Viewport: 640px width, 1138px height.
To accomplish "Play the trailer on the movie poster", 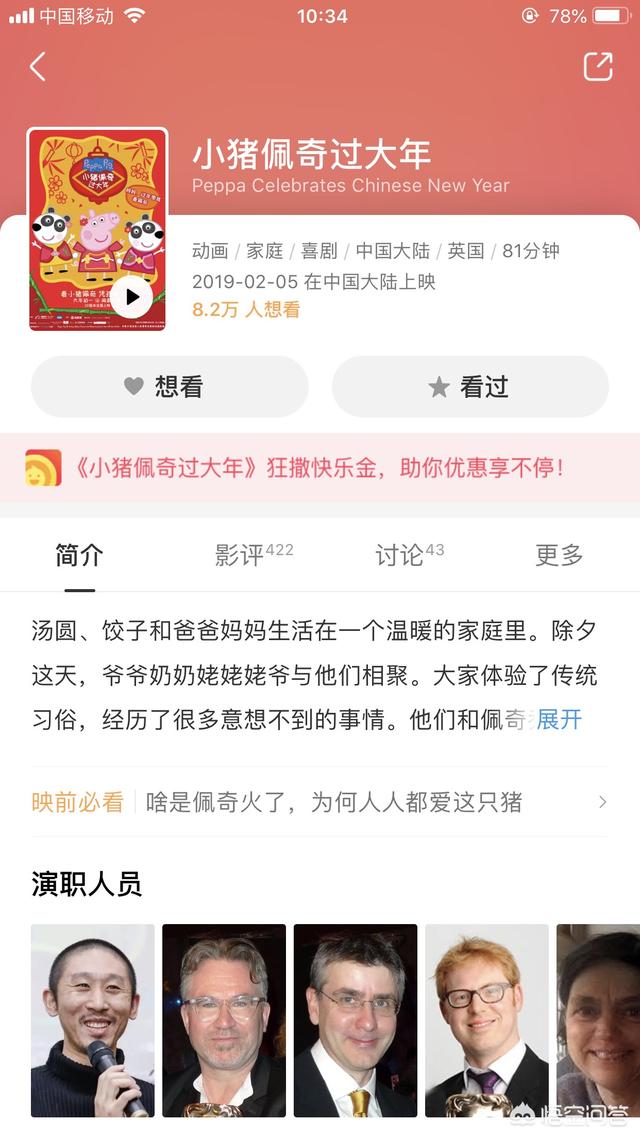I will tap(131, 296).
